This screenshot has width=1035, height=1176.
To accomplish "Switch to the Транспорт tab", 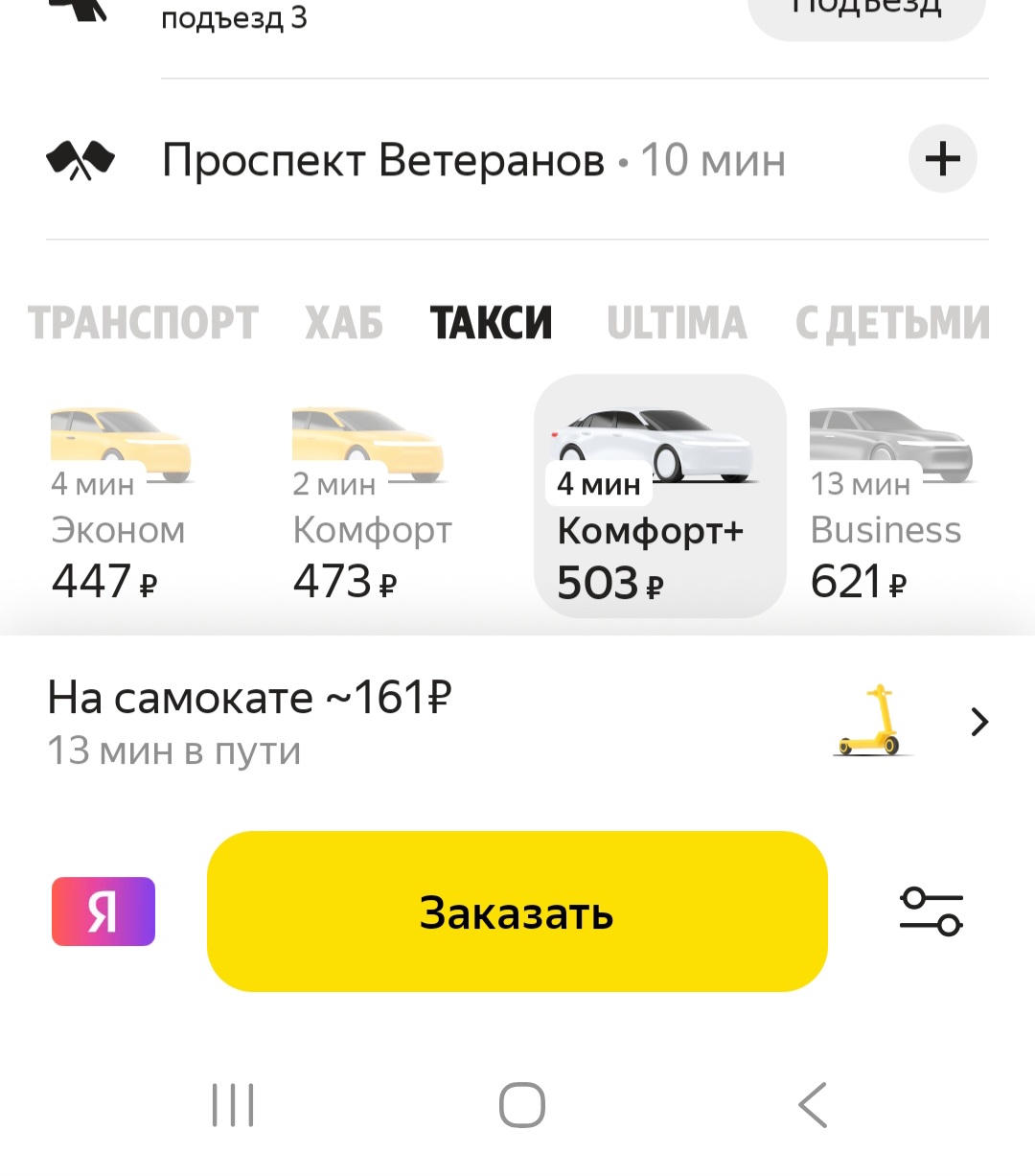I will point(143,323).
